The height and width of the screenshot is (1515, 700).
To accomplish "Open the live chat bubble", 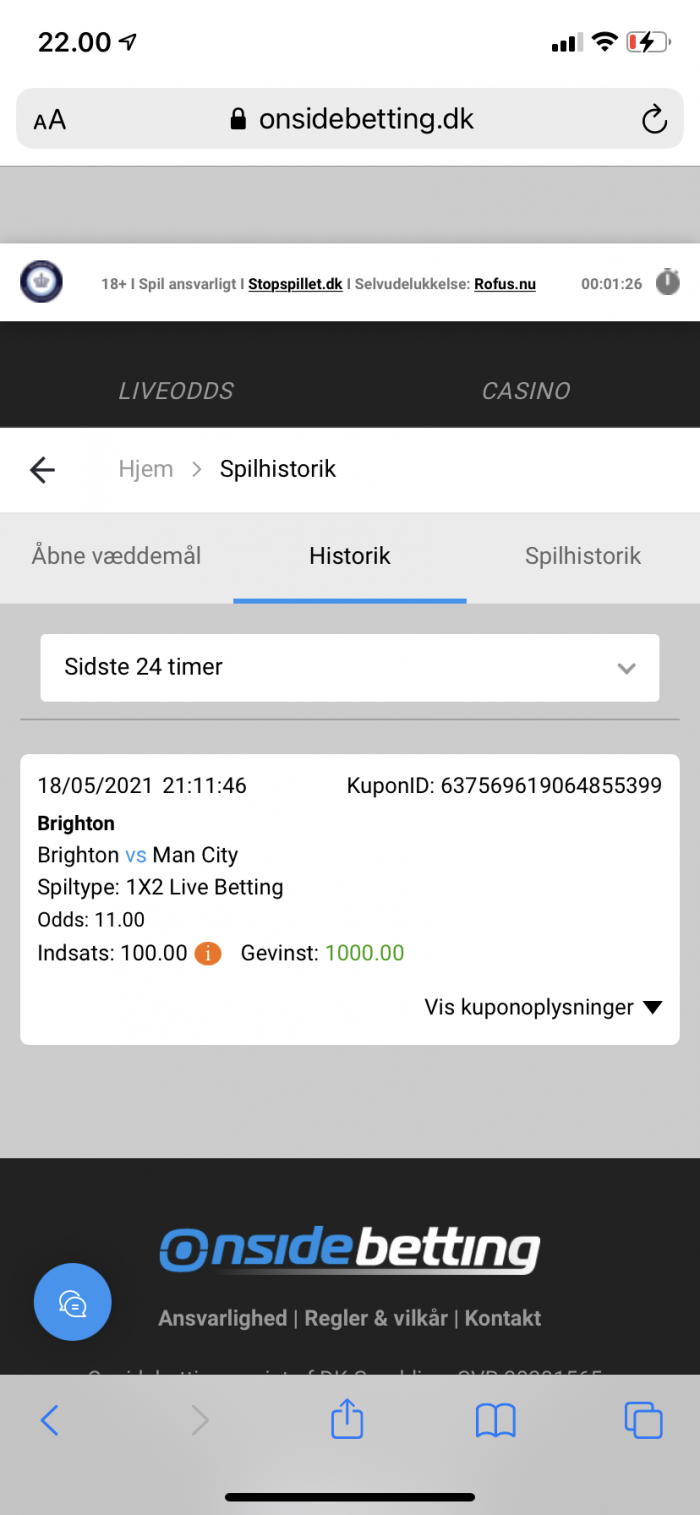I will [x=73, y=1303].
